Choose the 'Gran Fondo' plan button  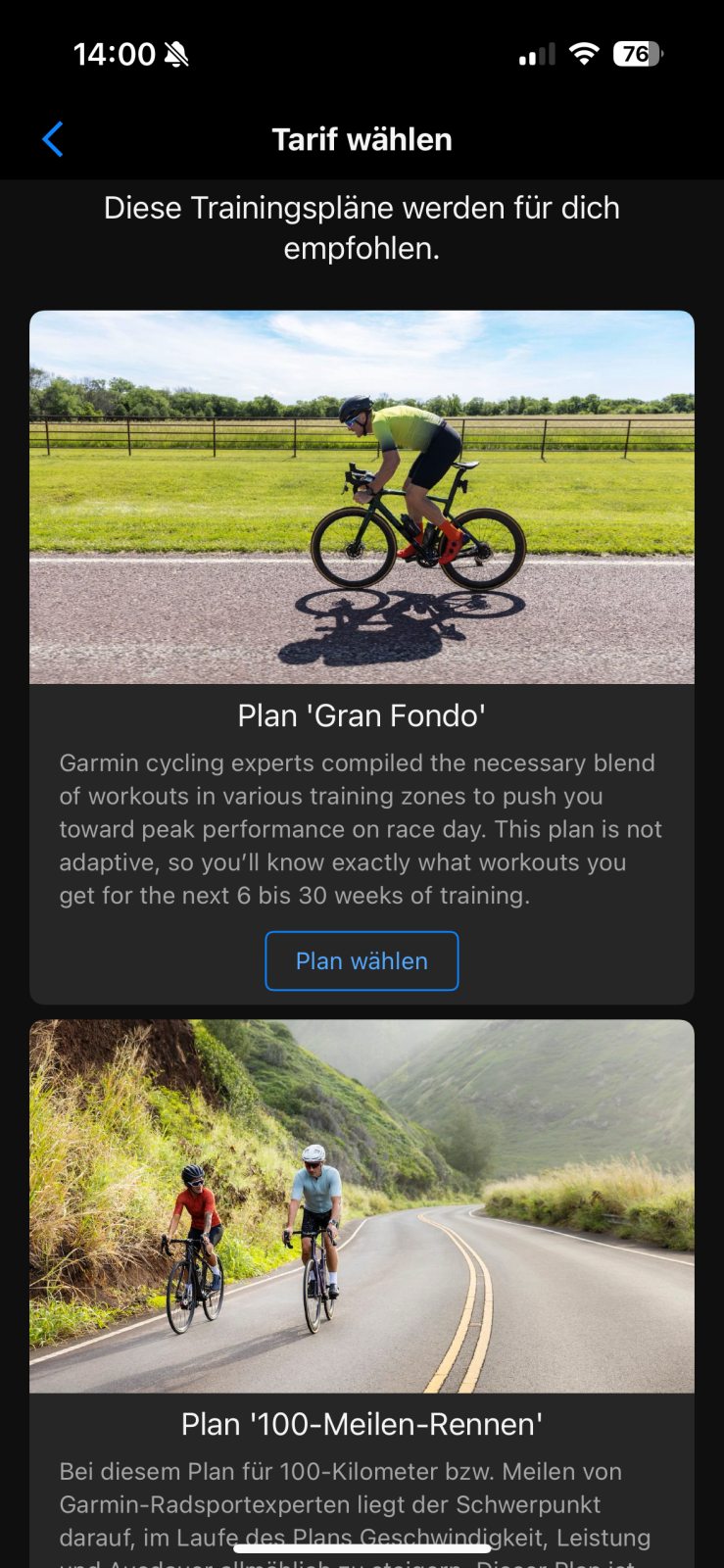(362, 960)
